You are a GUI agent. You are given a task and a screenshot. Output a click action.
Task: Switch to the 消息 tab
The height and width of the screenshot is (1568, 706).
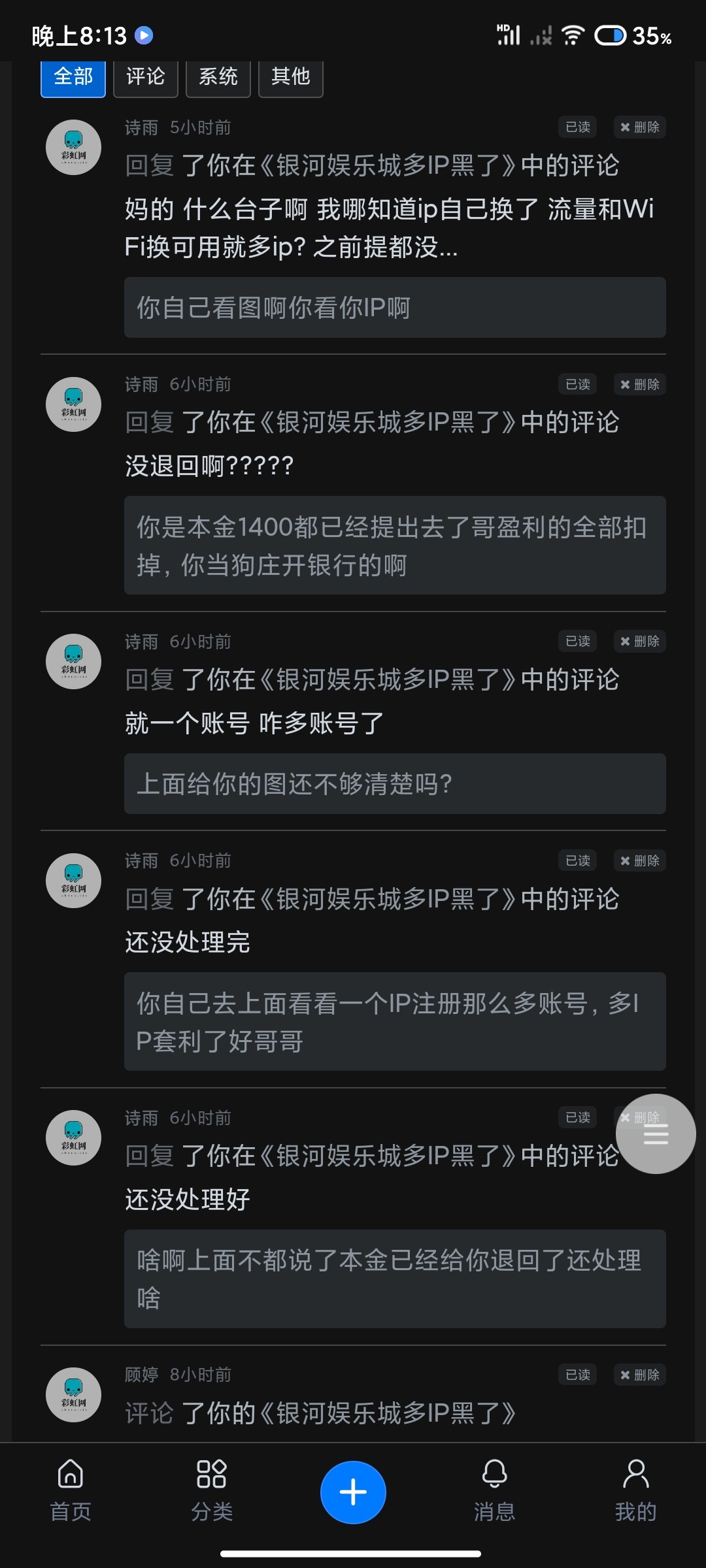494,1492
